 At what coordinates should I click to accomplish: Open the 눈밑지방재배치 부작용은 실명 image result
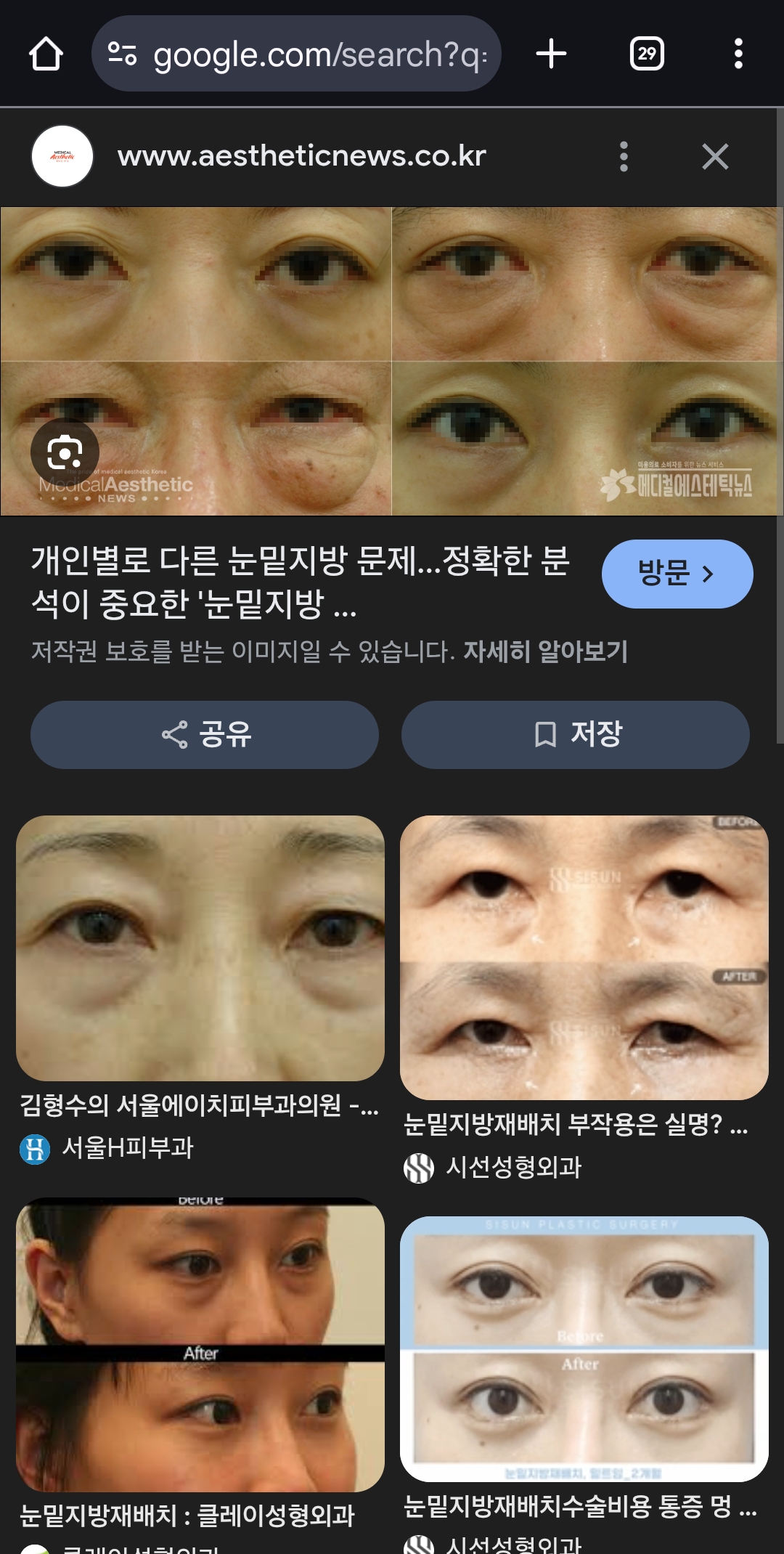tap(584, 957)
